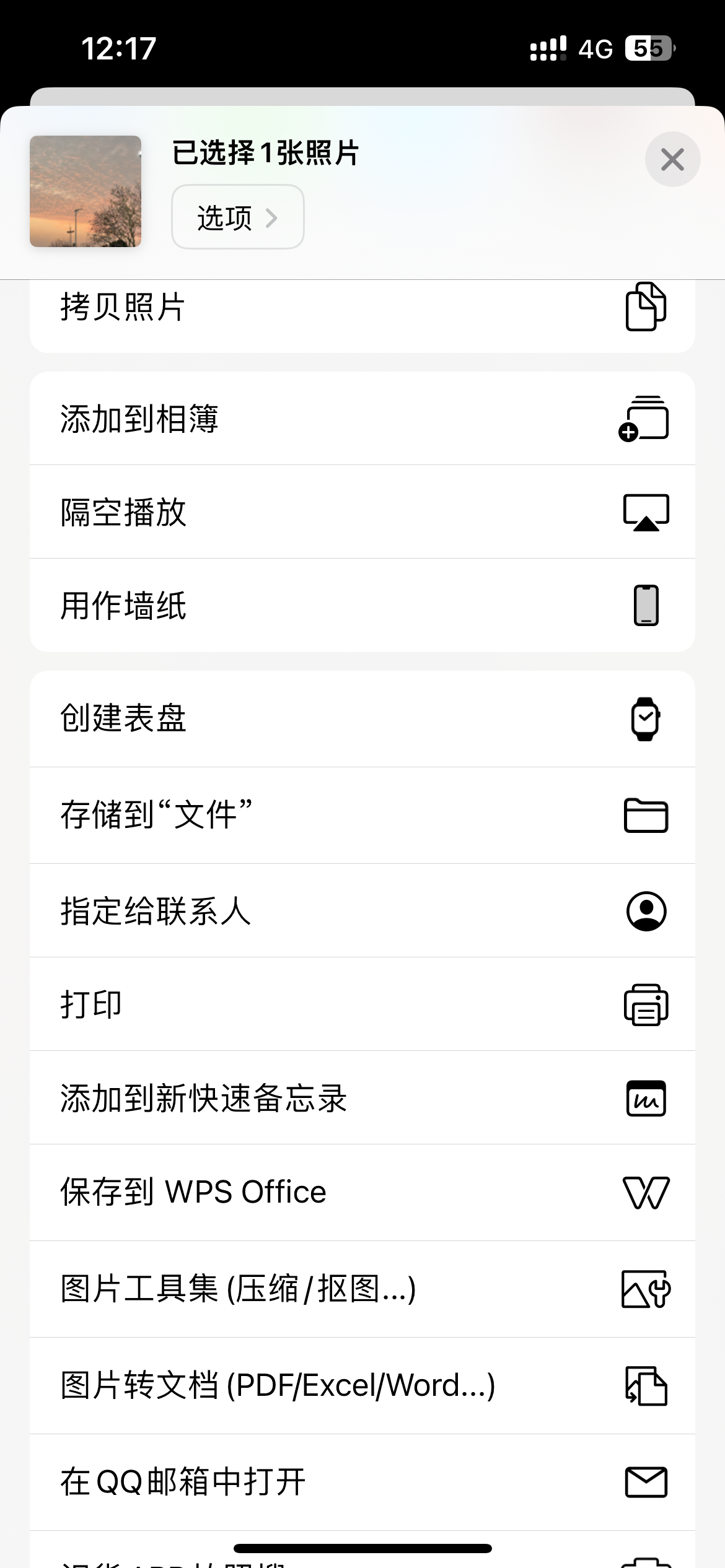Tap 添加到新快速备忘录 row
This screenshot has height=1568, width=725.
pyautogui.click(x=362, y=1098)
